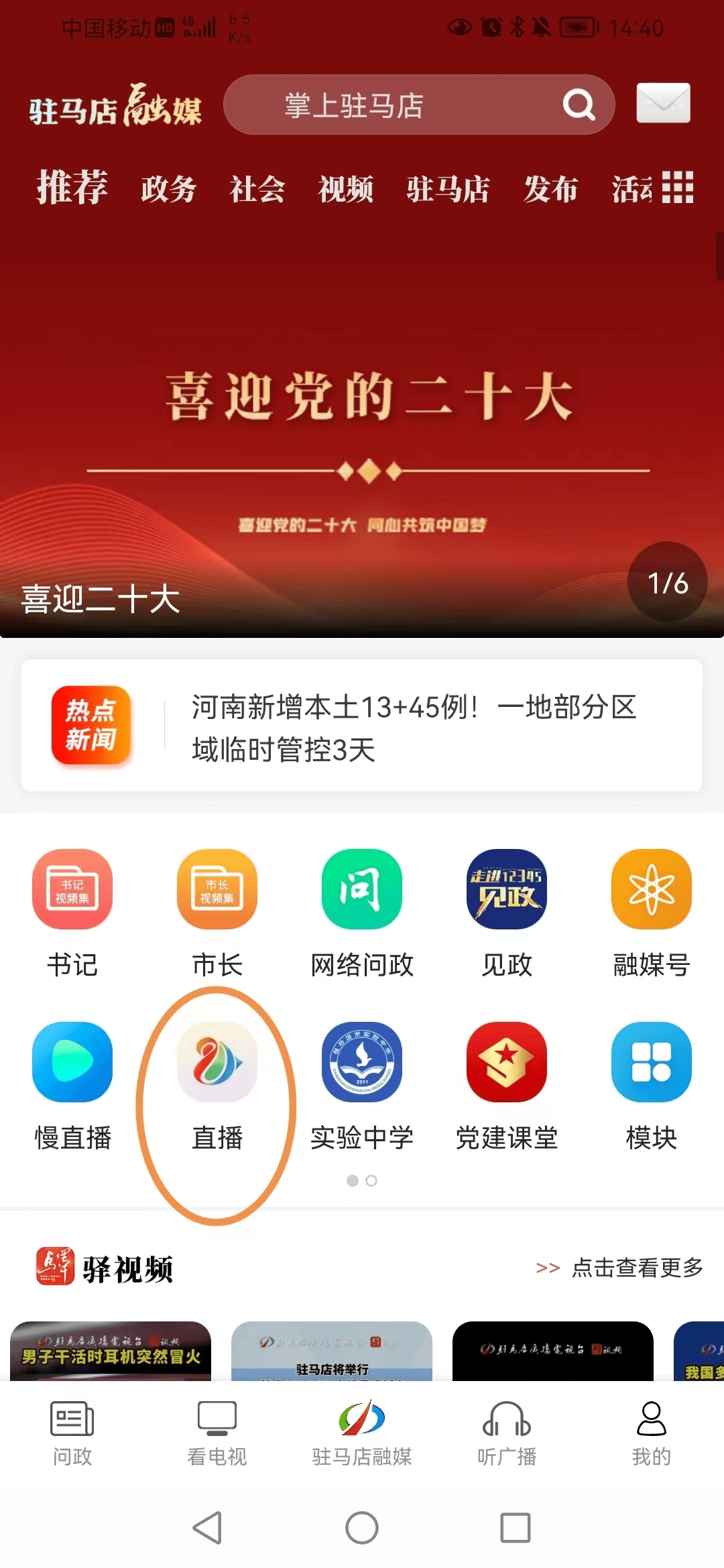This screenshot has height=1568, width=724.
Task: Open the channel grid menu icon
Action: coord(678,187)
